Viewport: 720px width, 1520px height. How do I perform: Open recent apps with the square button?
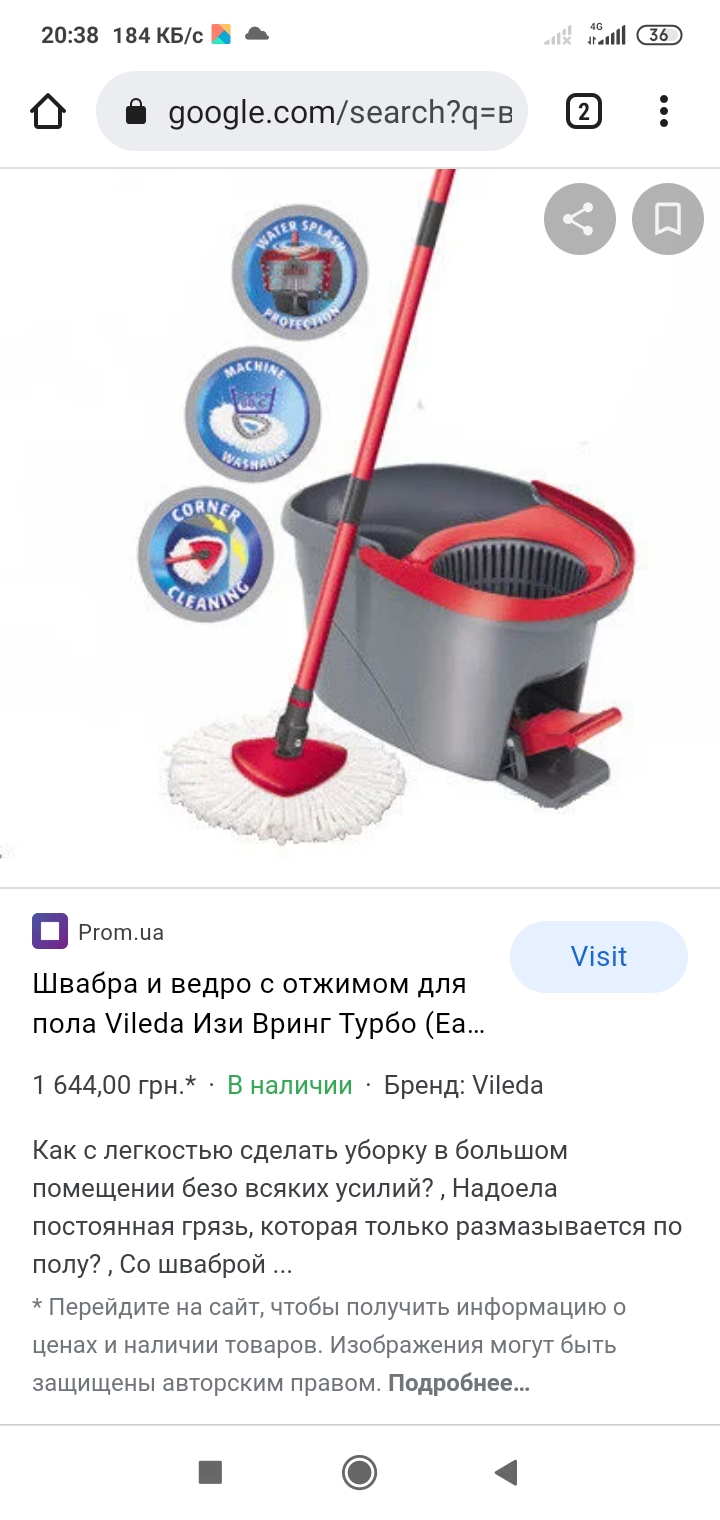[210, 1472]
